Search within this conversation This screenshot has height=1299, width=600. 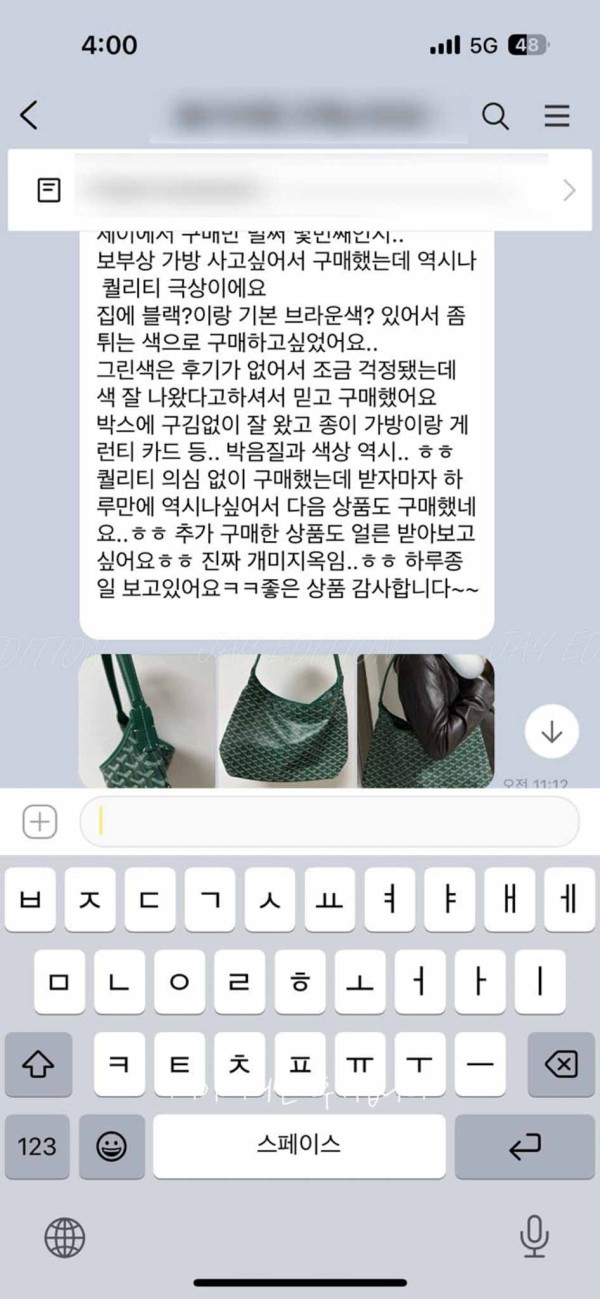(496, 116)
